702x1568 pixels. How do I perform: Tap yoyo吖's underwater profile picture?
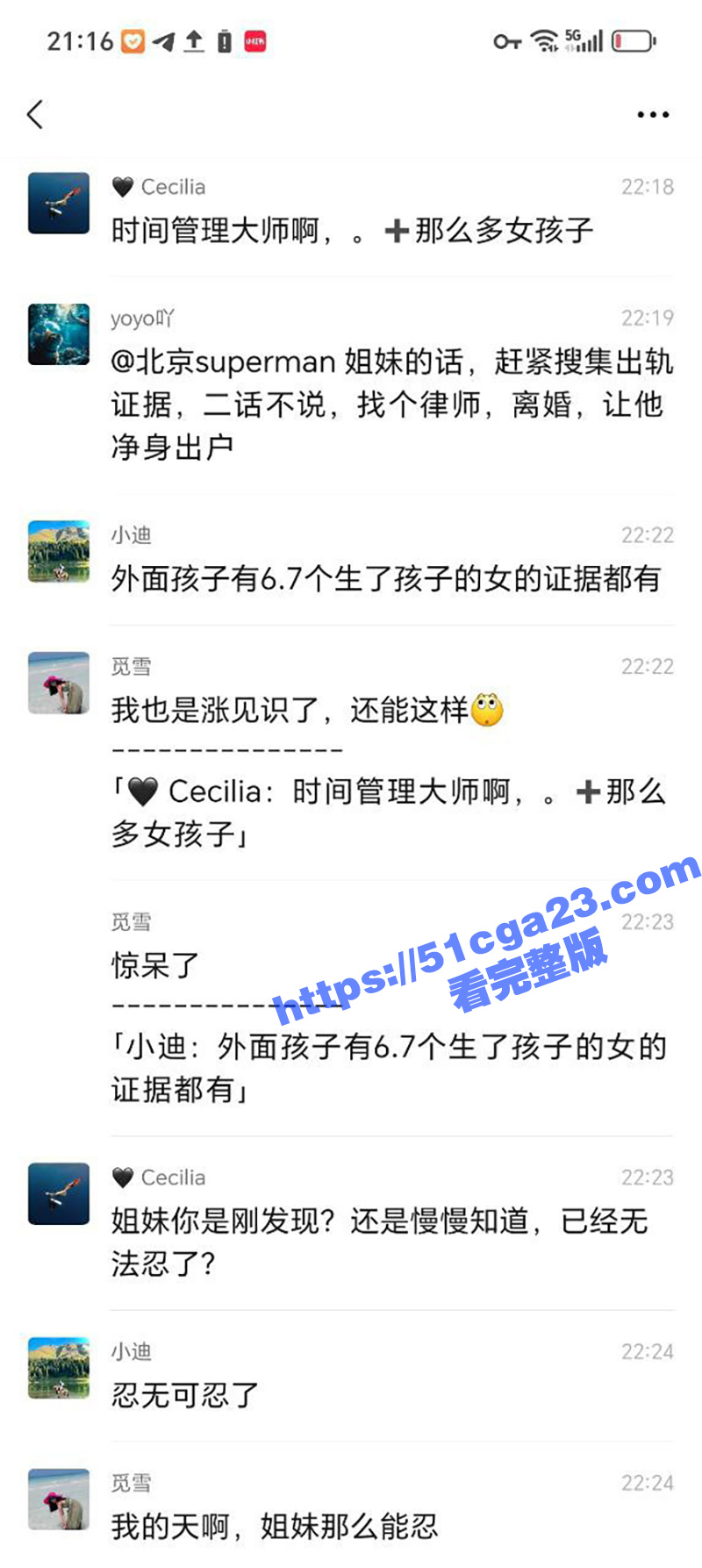pyautogui.click(x=58, y=334)
